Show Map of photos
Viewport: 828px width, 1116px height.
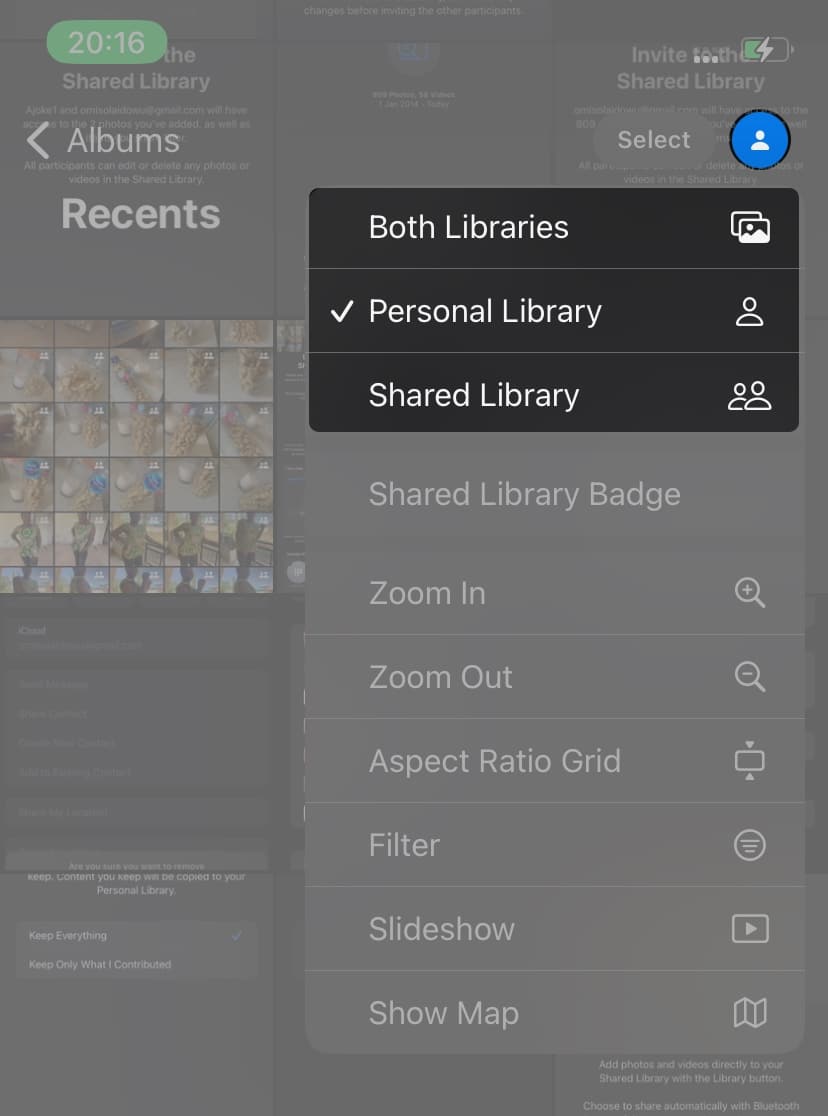(x=553, y=1013)
